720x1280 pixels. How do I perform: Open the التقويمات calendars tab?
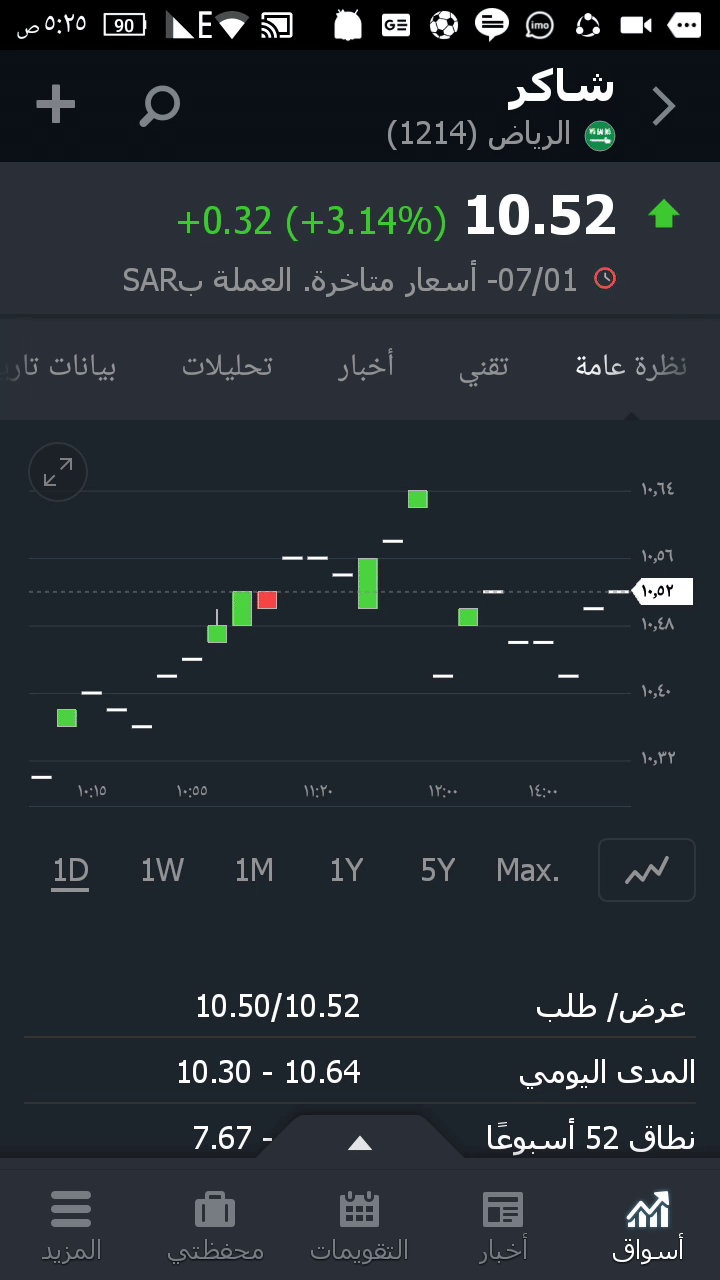click(x=359, y=1224)
